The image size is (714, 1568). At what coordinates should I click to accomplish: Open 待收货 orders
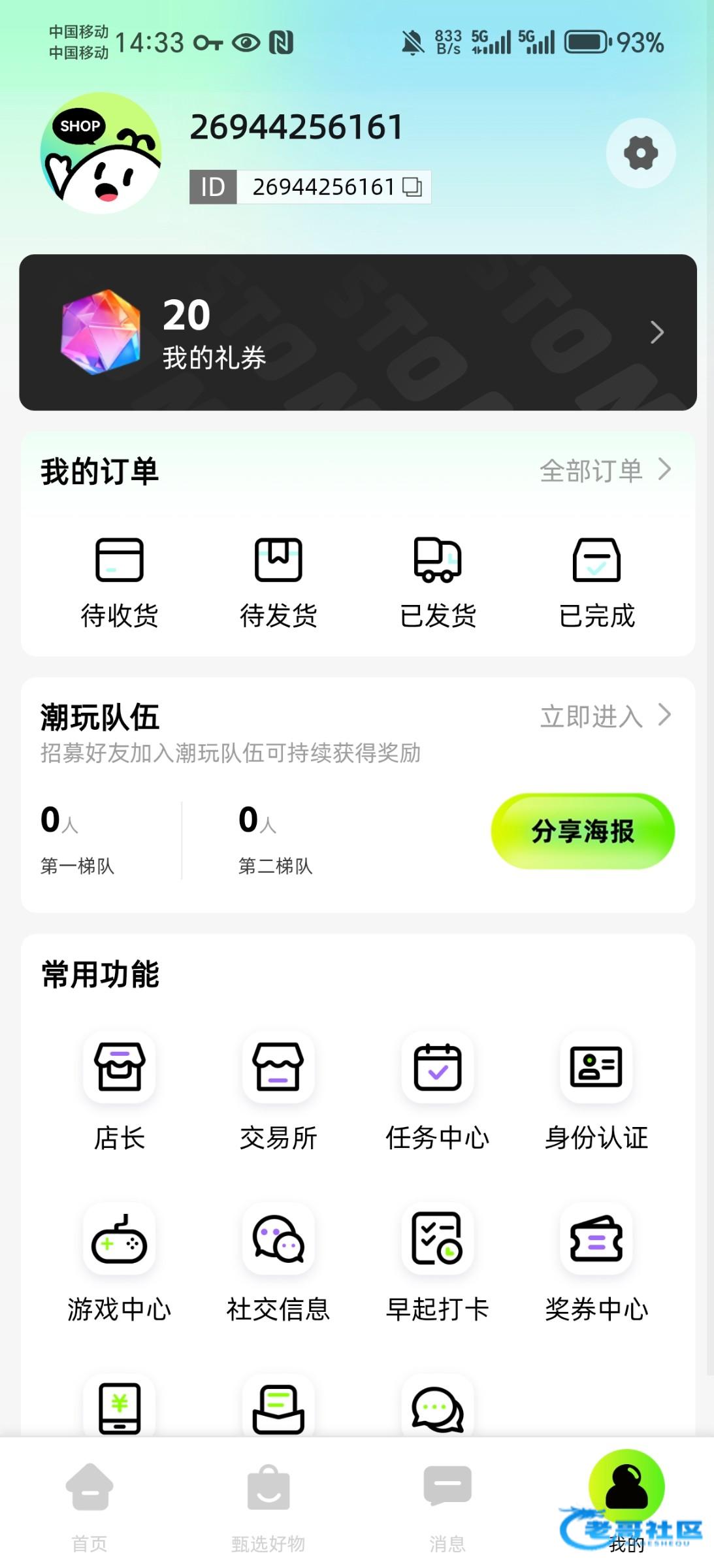[120, 581]
